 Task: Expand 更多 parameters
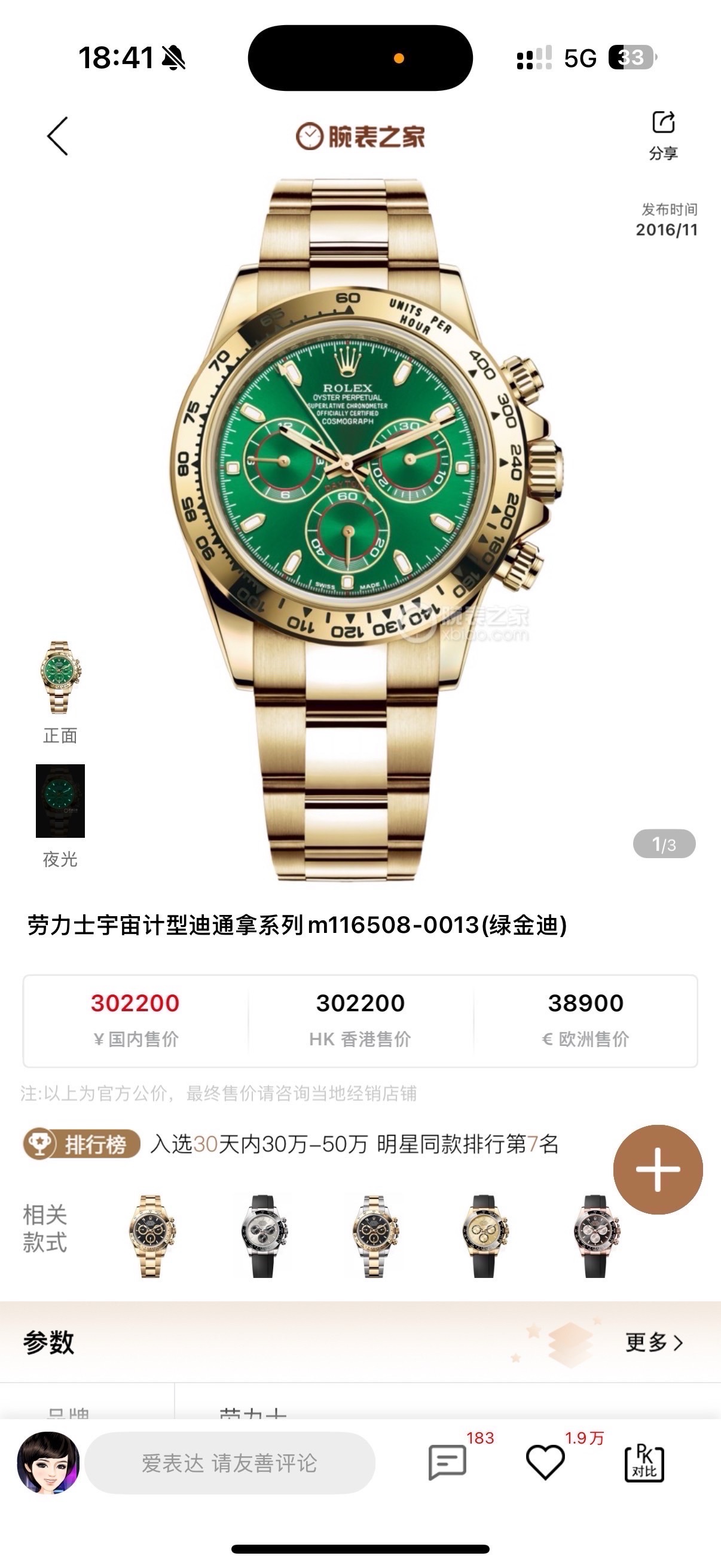[654, 1342]
